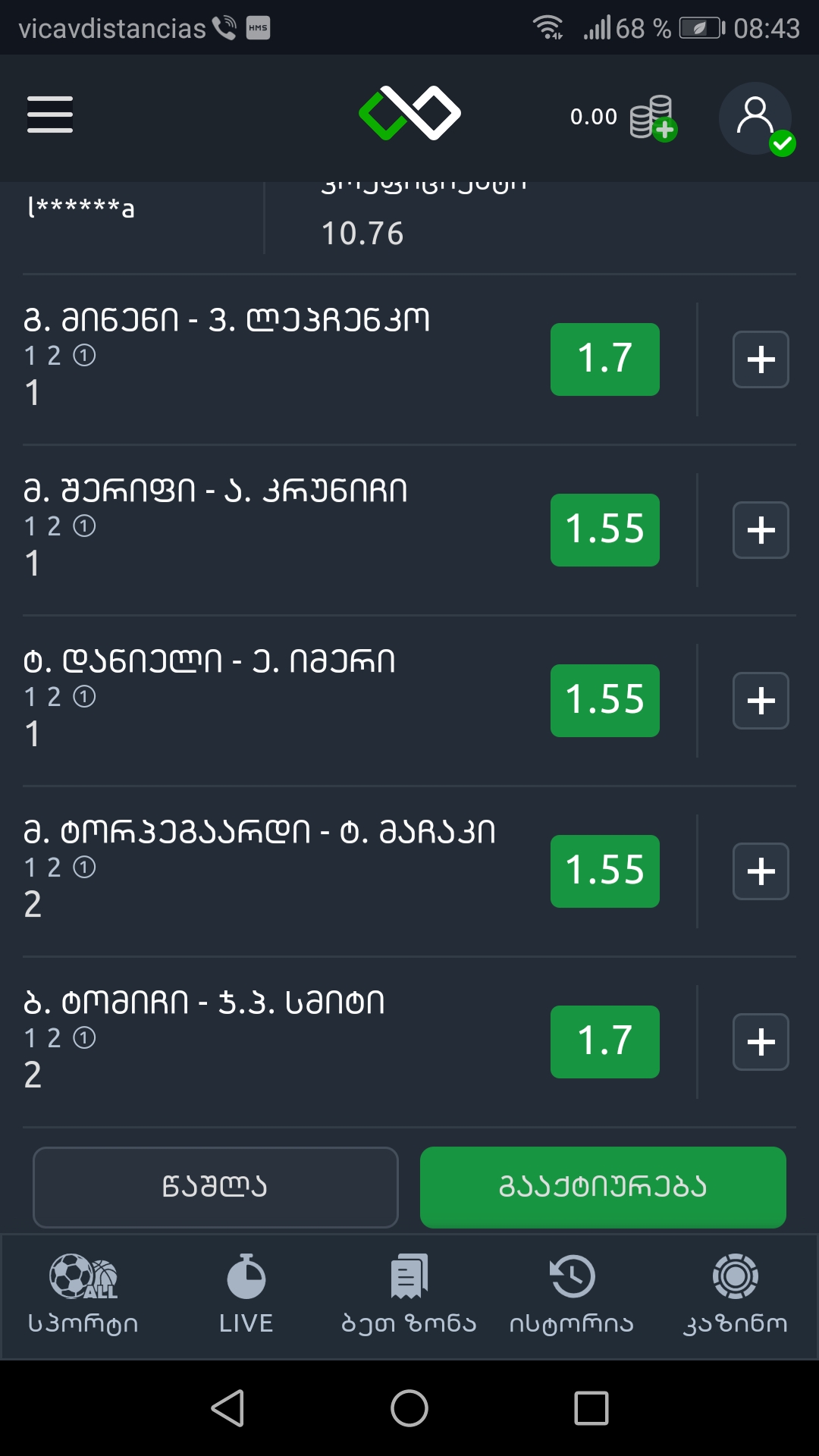The height and width of the screenshot is (1456, 819).
Task: Open the user profile icon
Action: 755,118
